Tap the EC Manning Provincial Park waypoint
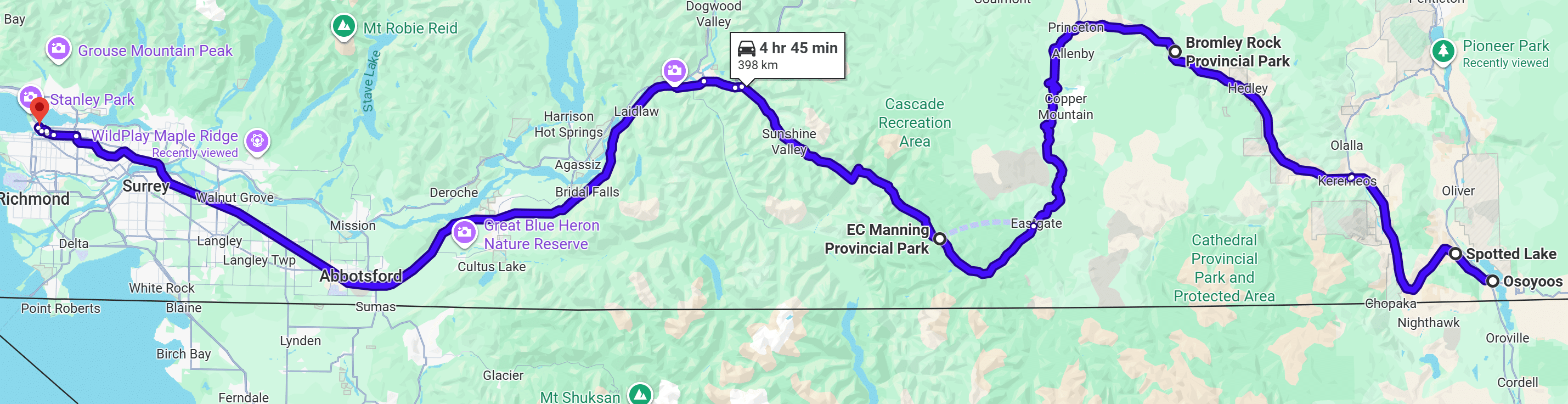1568x404 pixels. (x=940, y=239)
